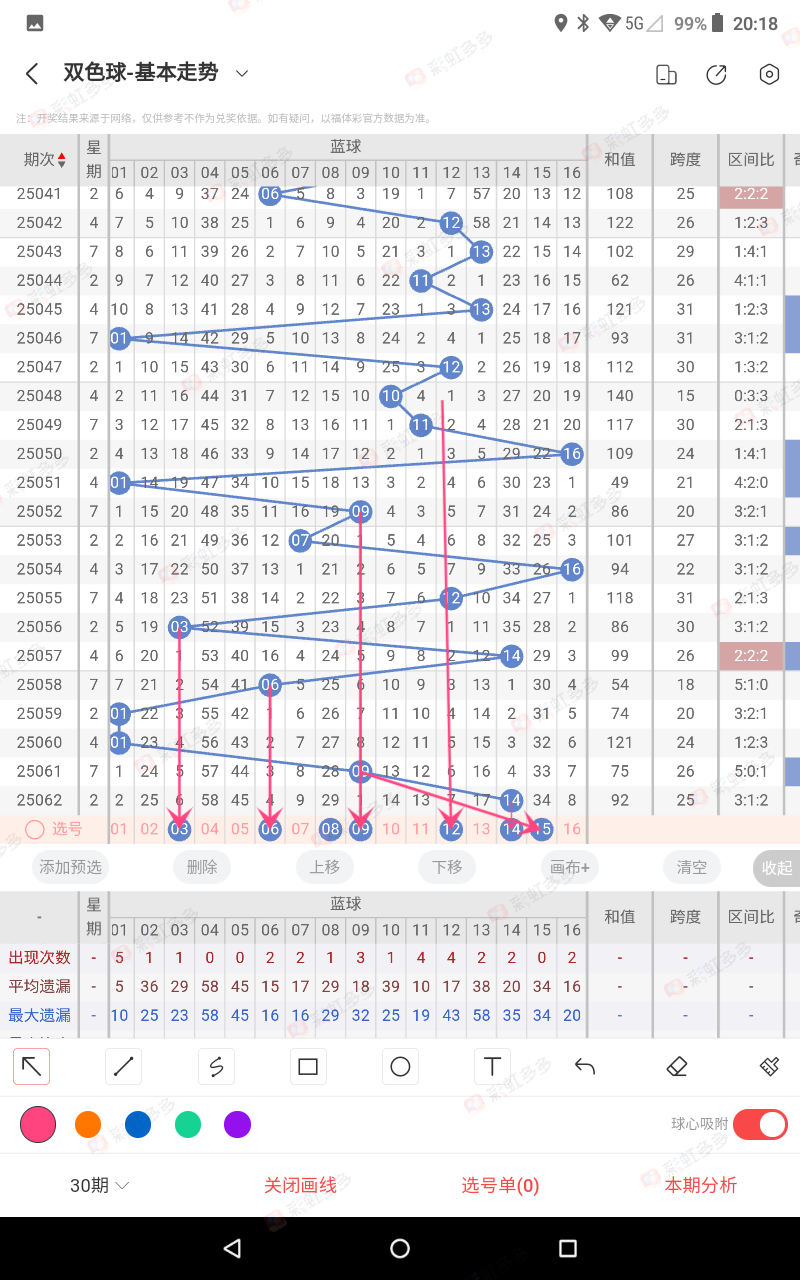Toggle off 球心吸附 switch
The image size is (800, 1280).
(x=760, y=1125)
